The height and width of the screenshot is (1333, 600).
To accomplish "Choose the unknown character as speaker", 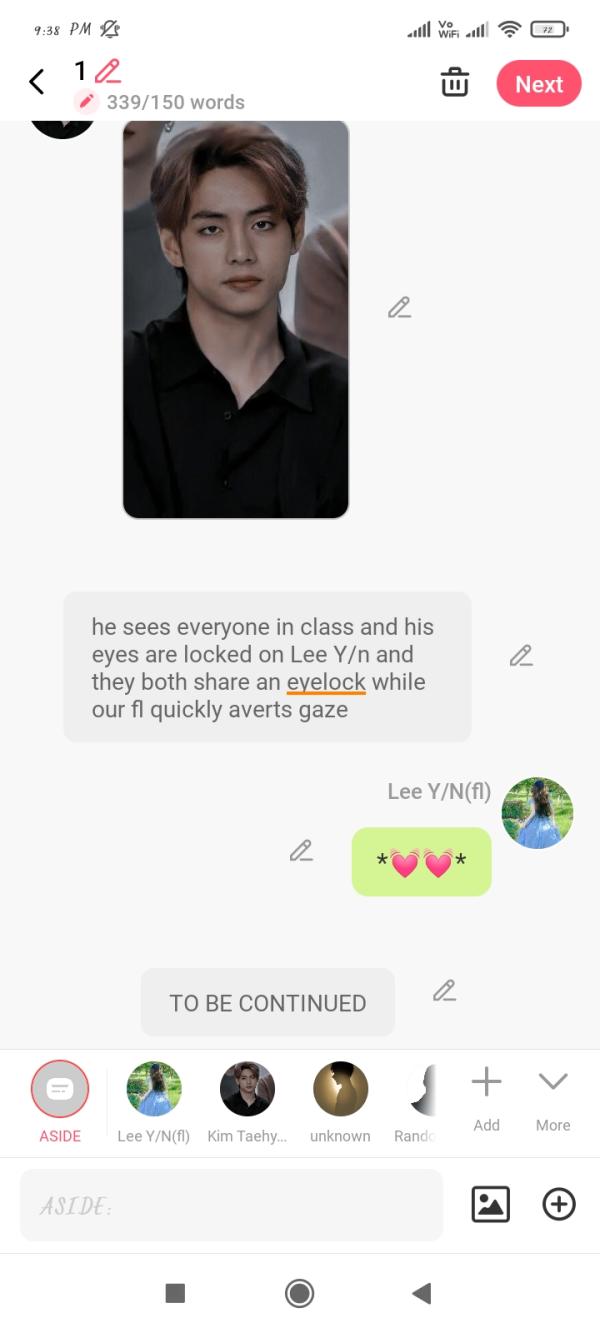I will (340, 1090).
